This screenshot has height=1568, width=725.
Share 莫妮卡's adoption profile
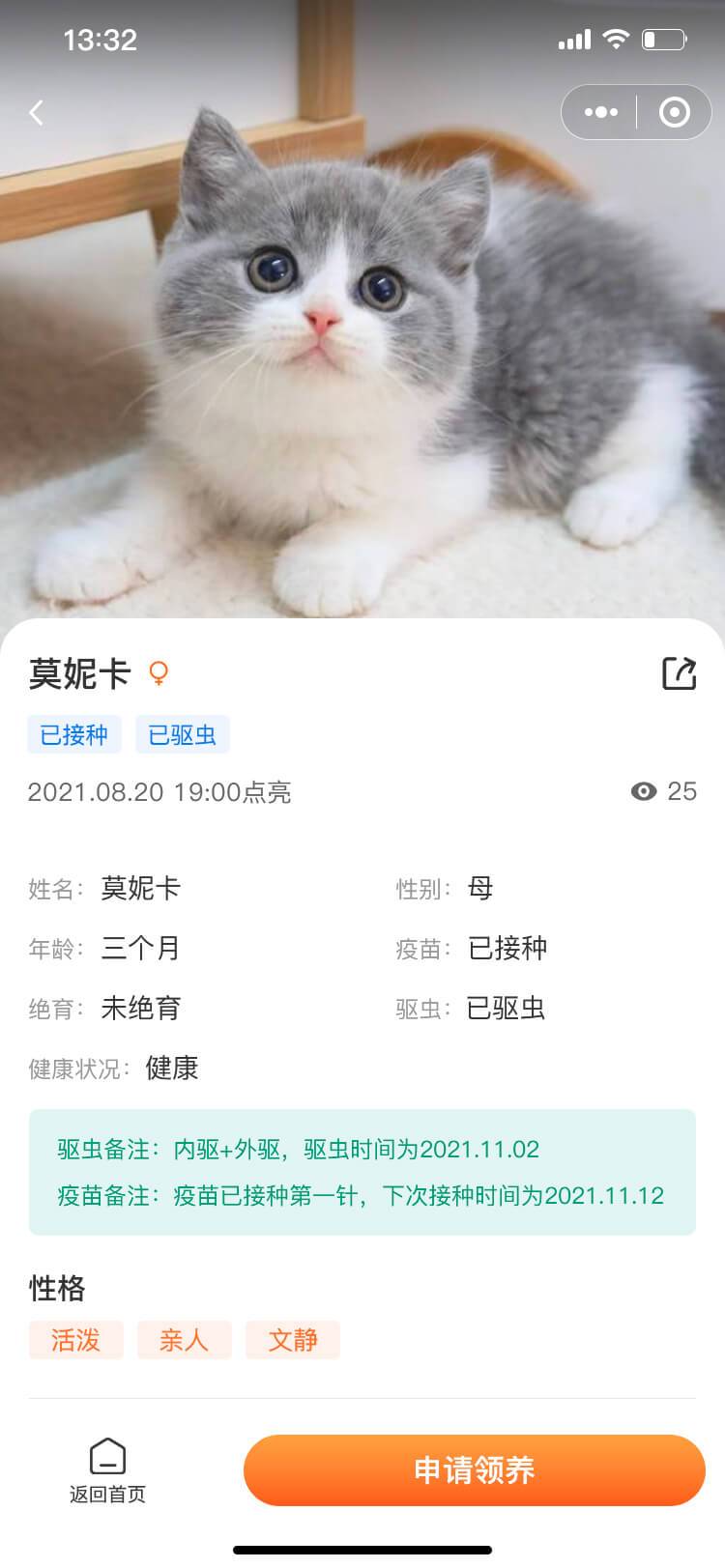(x=679, y=673)
